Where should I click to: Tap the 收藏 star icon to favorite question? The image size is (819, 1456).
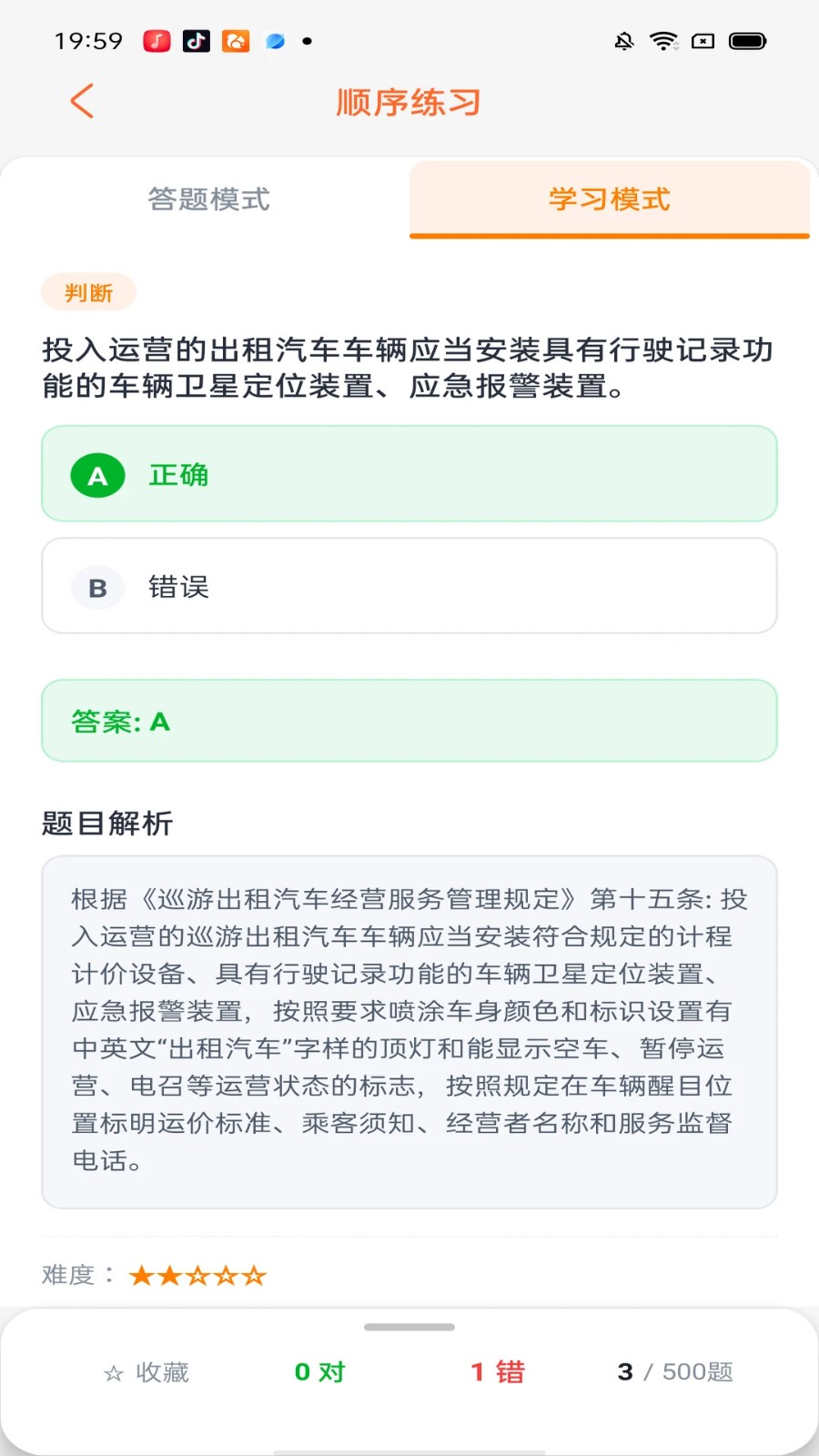click(113, 1372)
